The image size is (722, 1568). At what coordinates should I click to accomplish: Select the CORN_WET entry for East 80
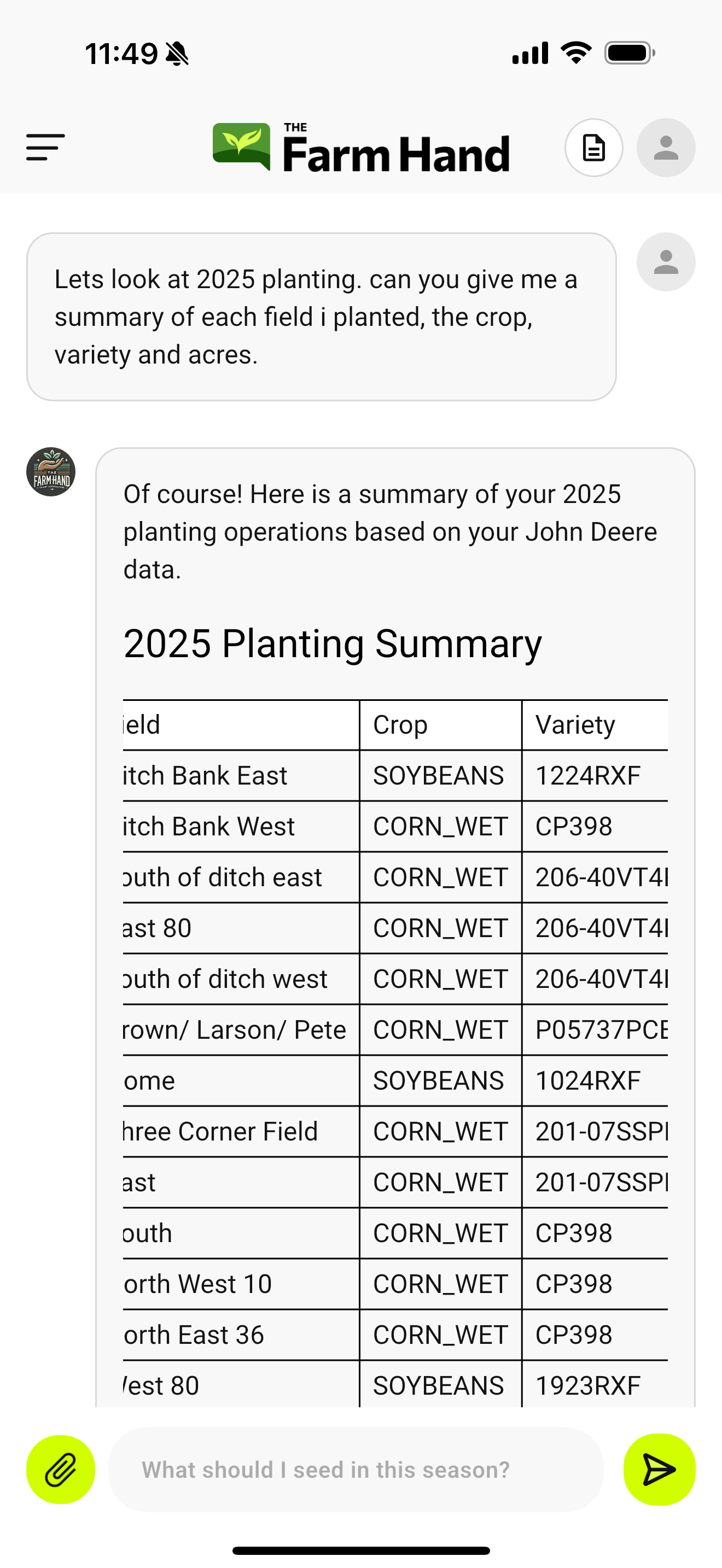pos(440,928)
